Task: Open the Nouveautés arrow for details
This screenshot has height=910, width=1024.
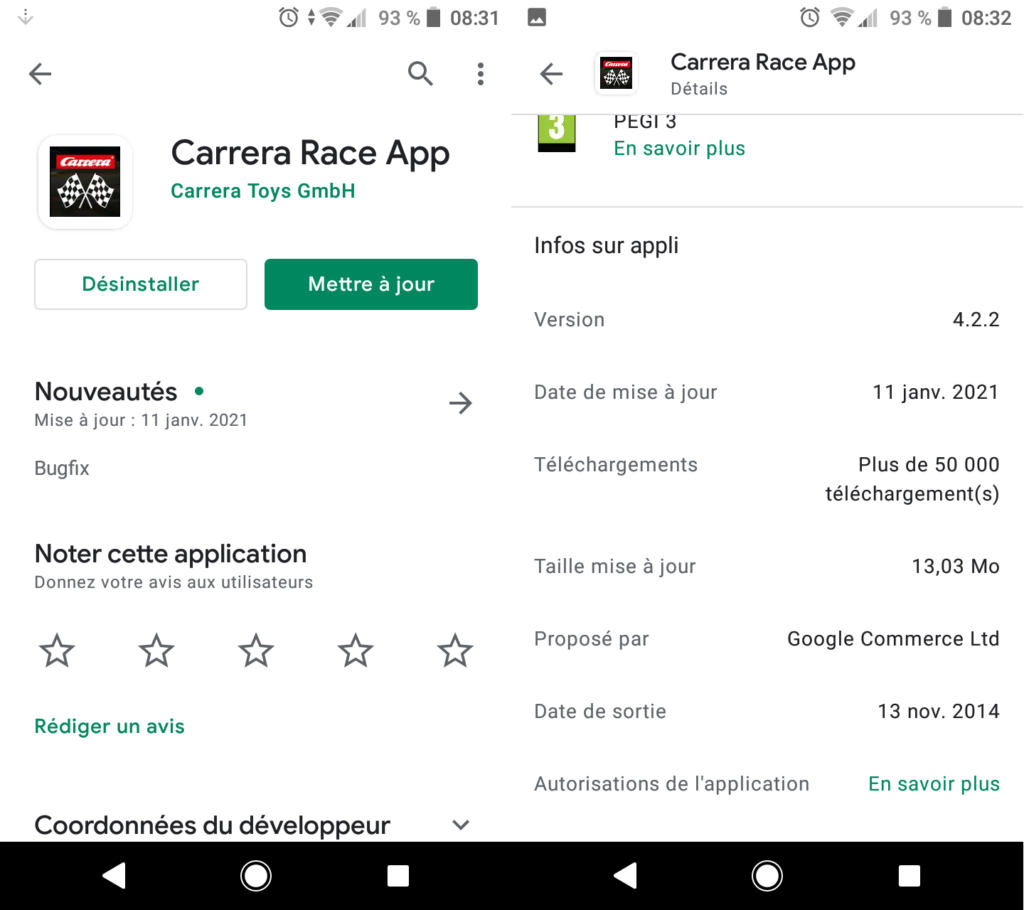Action: pyautogui.click(x=460, y=403)
